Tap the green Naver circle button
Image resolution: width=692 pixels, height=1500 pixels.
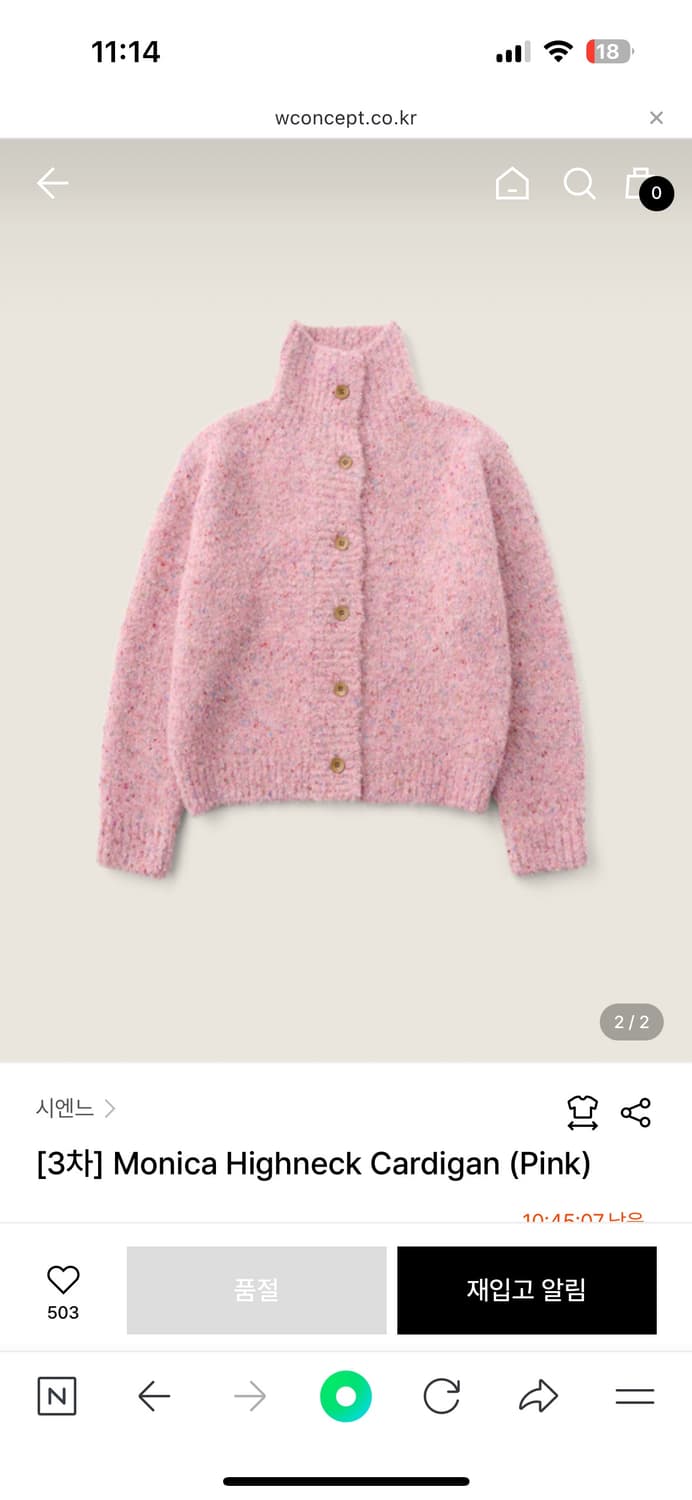coord(346,1396)
